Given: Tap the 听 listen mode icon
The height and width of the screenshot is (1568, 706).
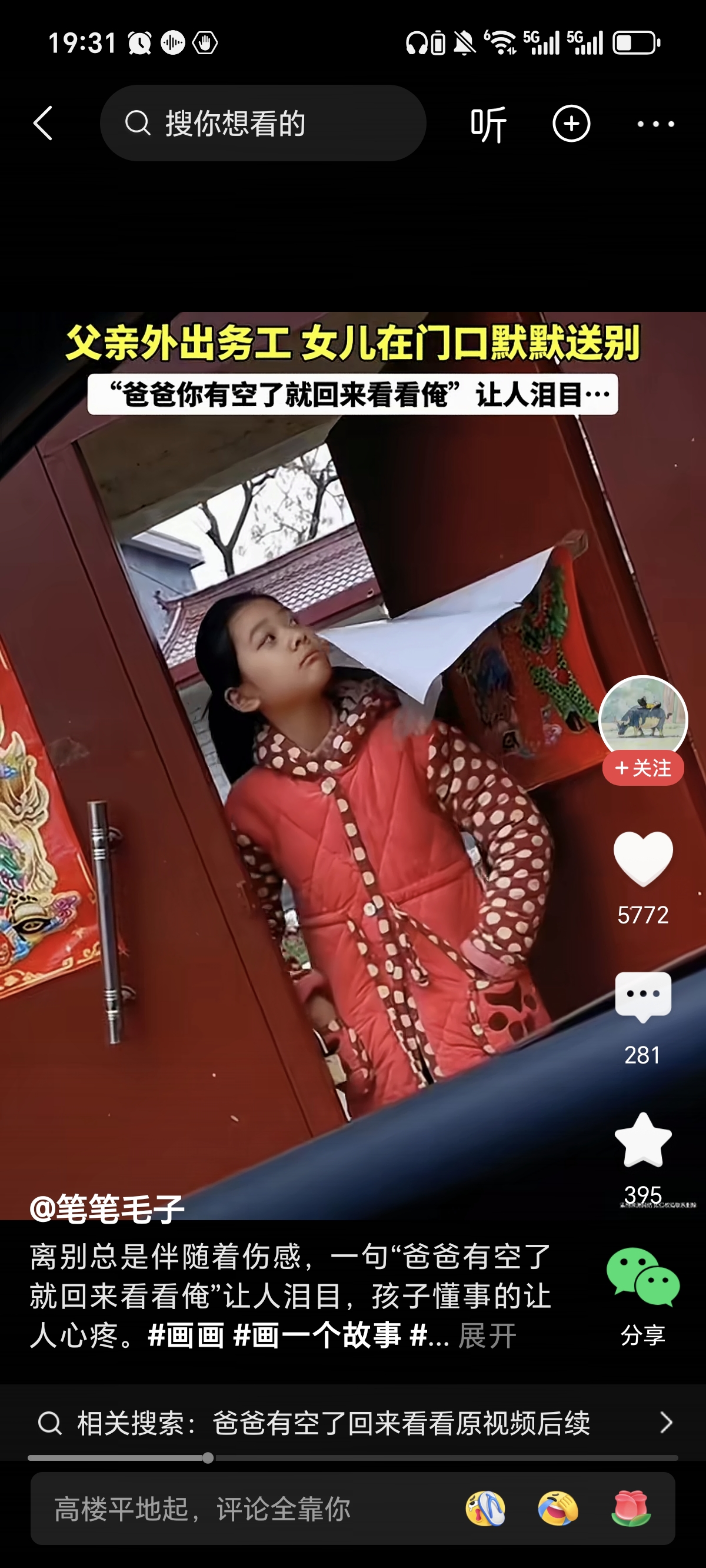Looking at the screenshot, I should [488, 124].
